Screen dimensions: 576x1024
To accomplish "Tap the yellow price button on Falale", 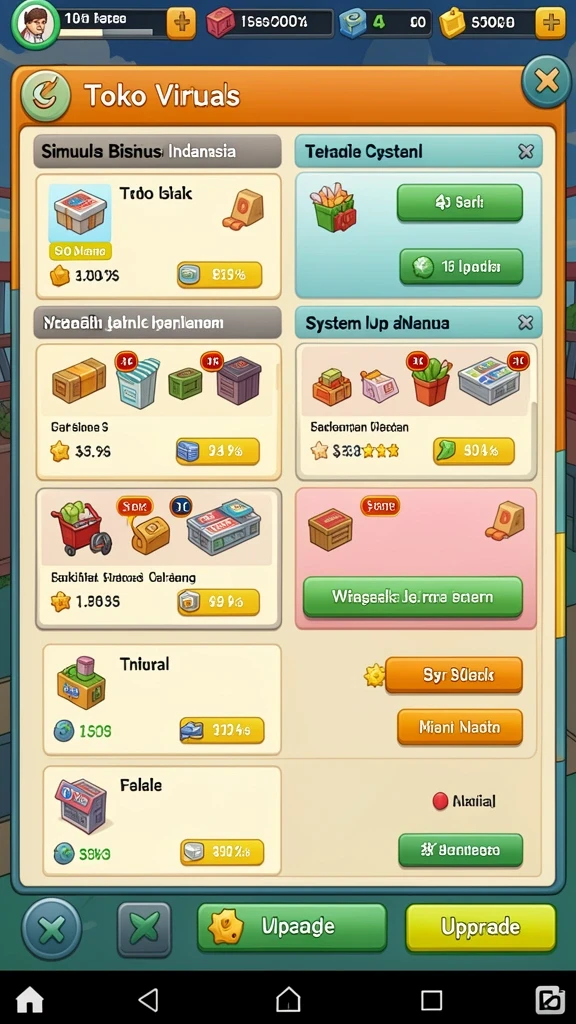I will [222, 852].
